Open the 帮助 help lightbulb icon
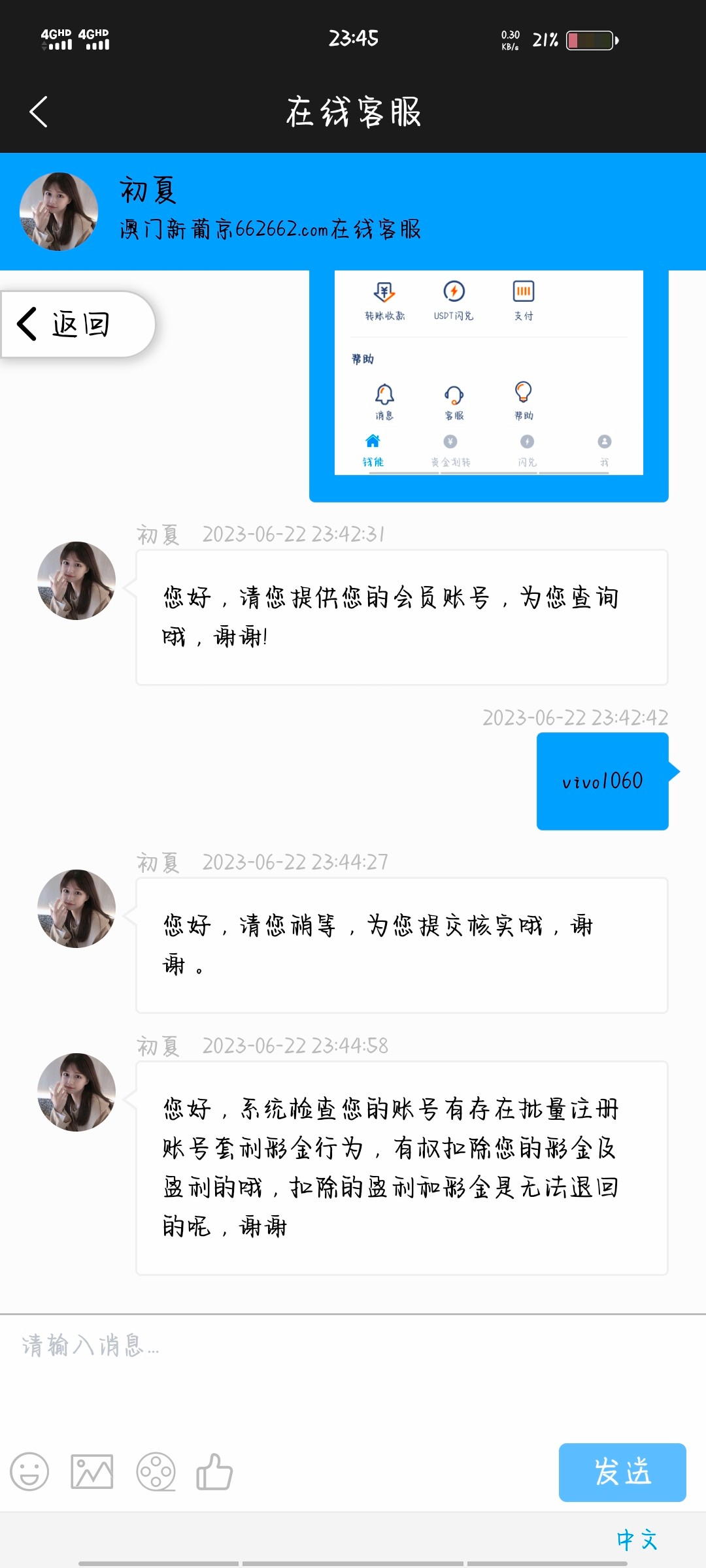The image size is (706, 1568). tap(523, 394)
